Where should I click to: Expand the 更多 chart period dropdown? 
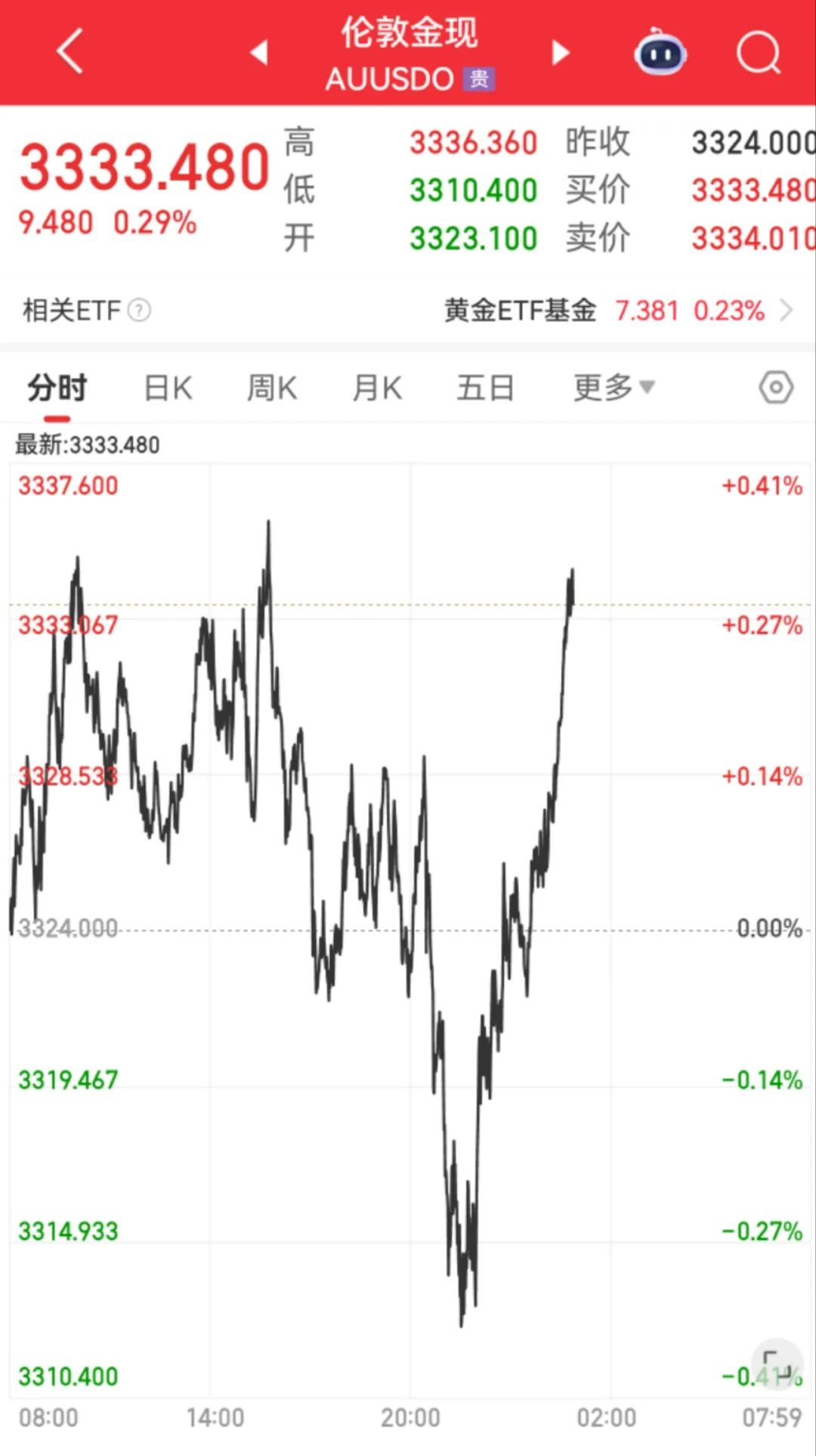(613, 389)
